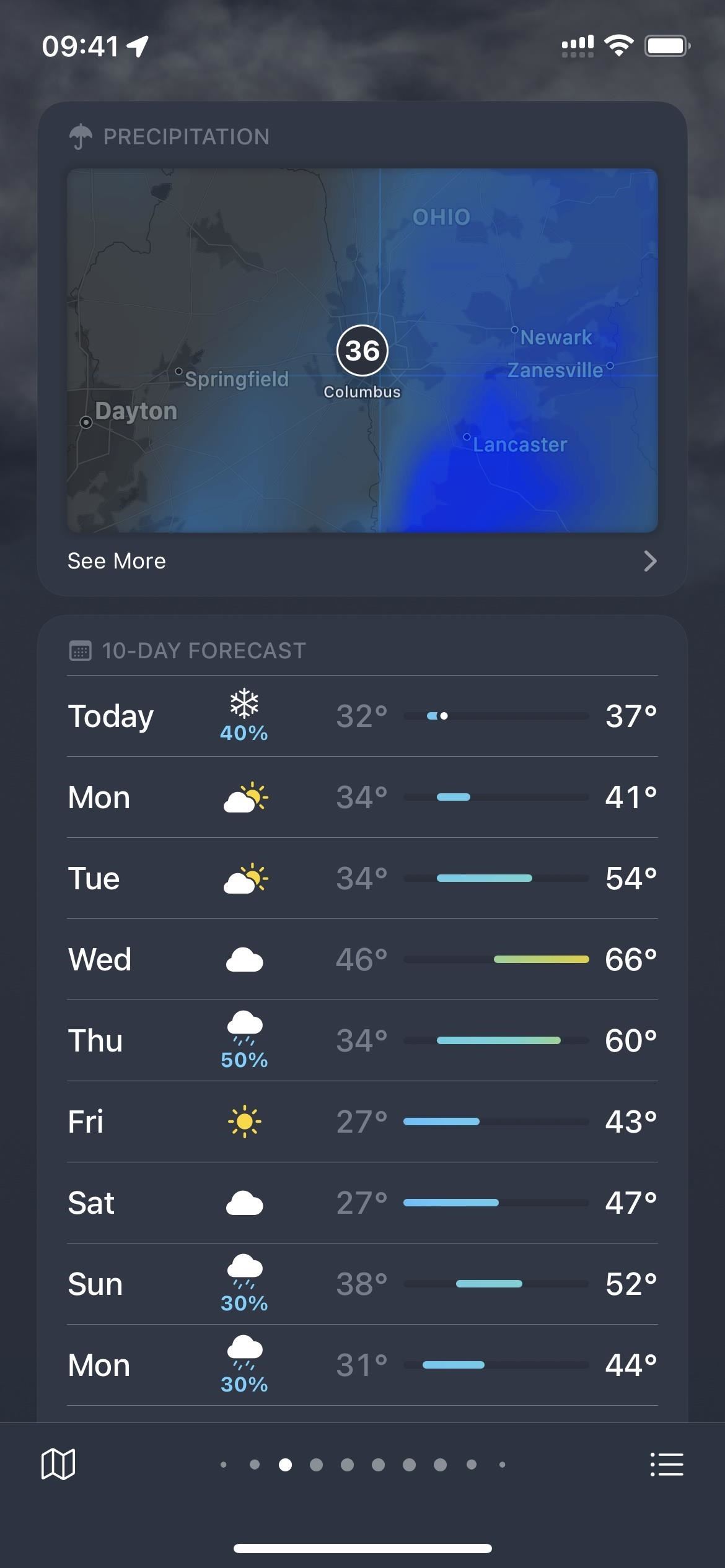This screenshot has width=725, height=1568.
Task: Open the weather map icon
Action: pos(58,1464)
